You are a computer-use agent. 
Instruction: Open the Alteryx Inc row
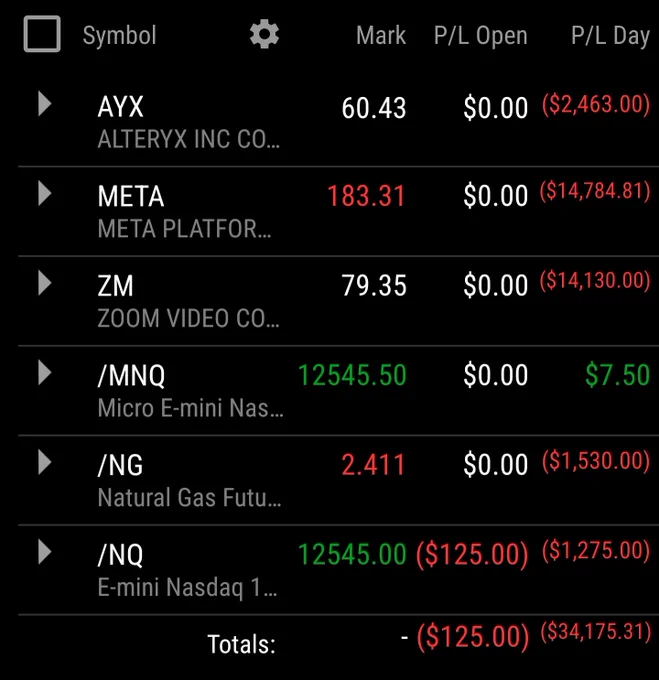[x=339, y=122]
